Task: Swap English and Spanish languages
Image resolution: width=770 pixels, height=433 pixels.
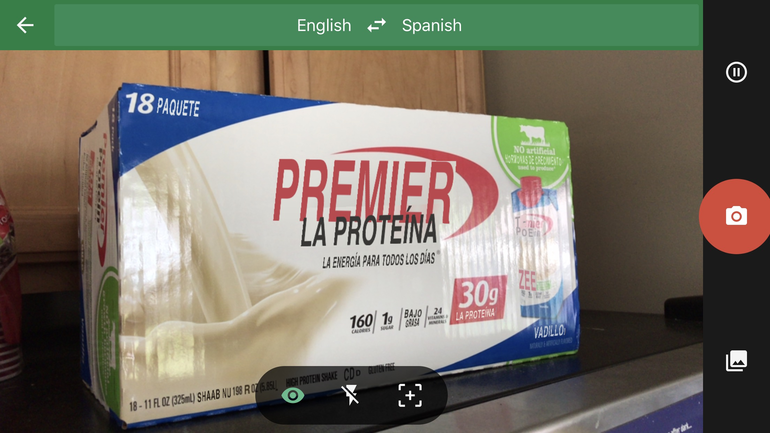Action: coord(376,26)
